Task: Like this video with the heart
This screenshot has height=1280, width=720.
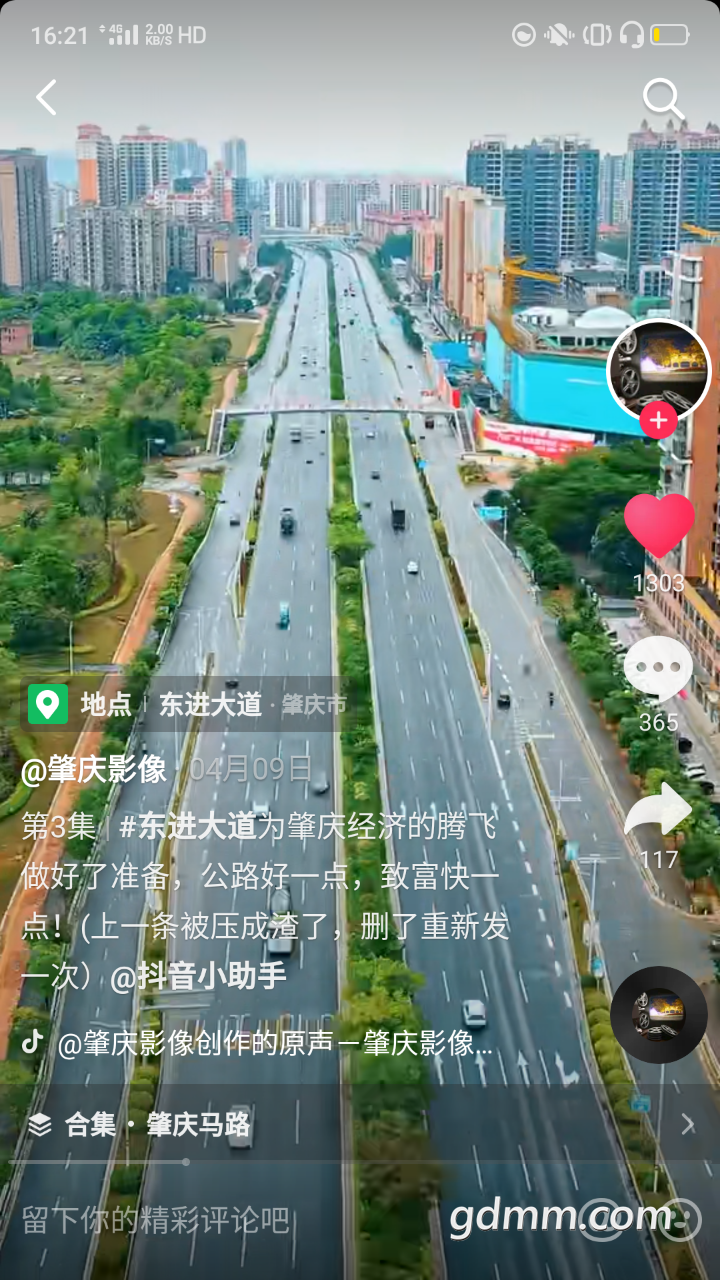Action: tap(659, 526)
